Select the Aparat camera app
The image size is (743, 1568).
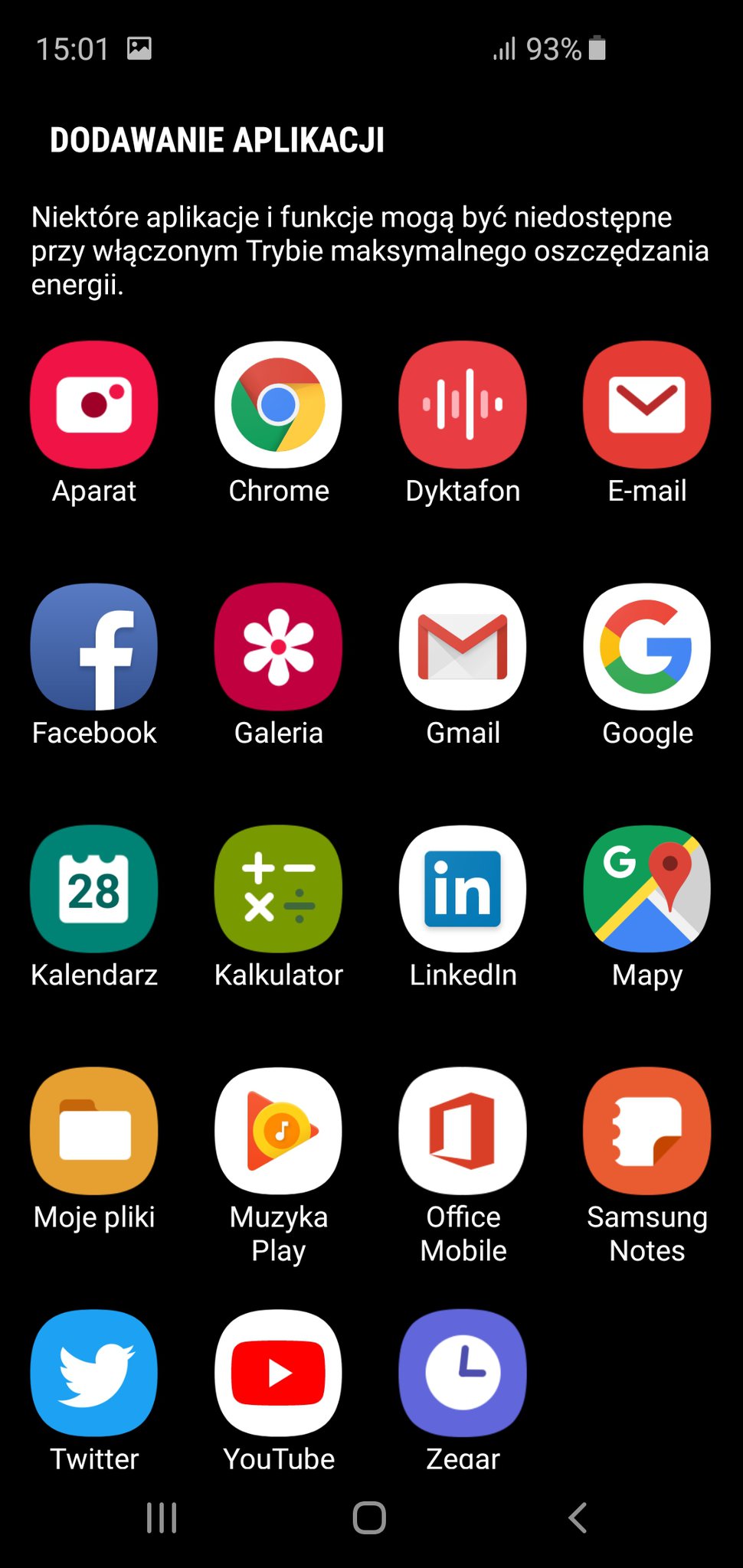click(x=94, y=405)
